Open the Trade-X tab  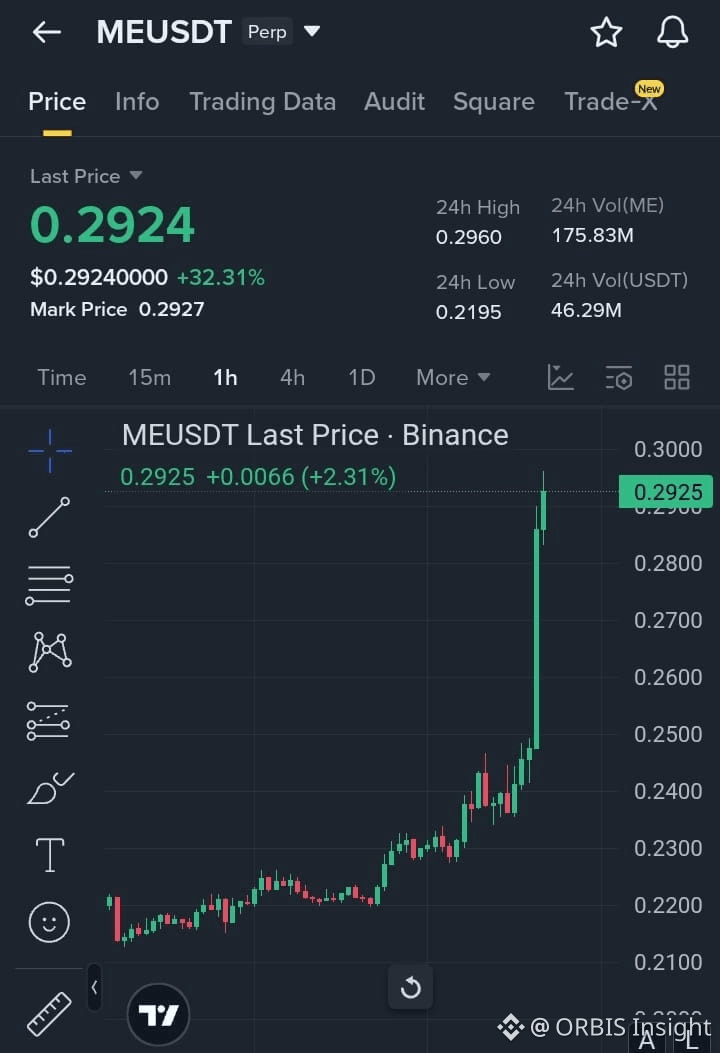point(610,101)
